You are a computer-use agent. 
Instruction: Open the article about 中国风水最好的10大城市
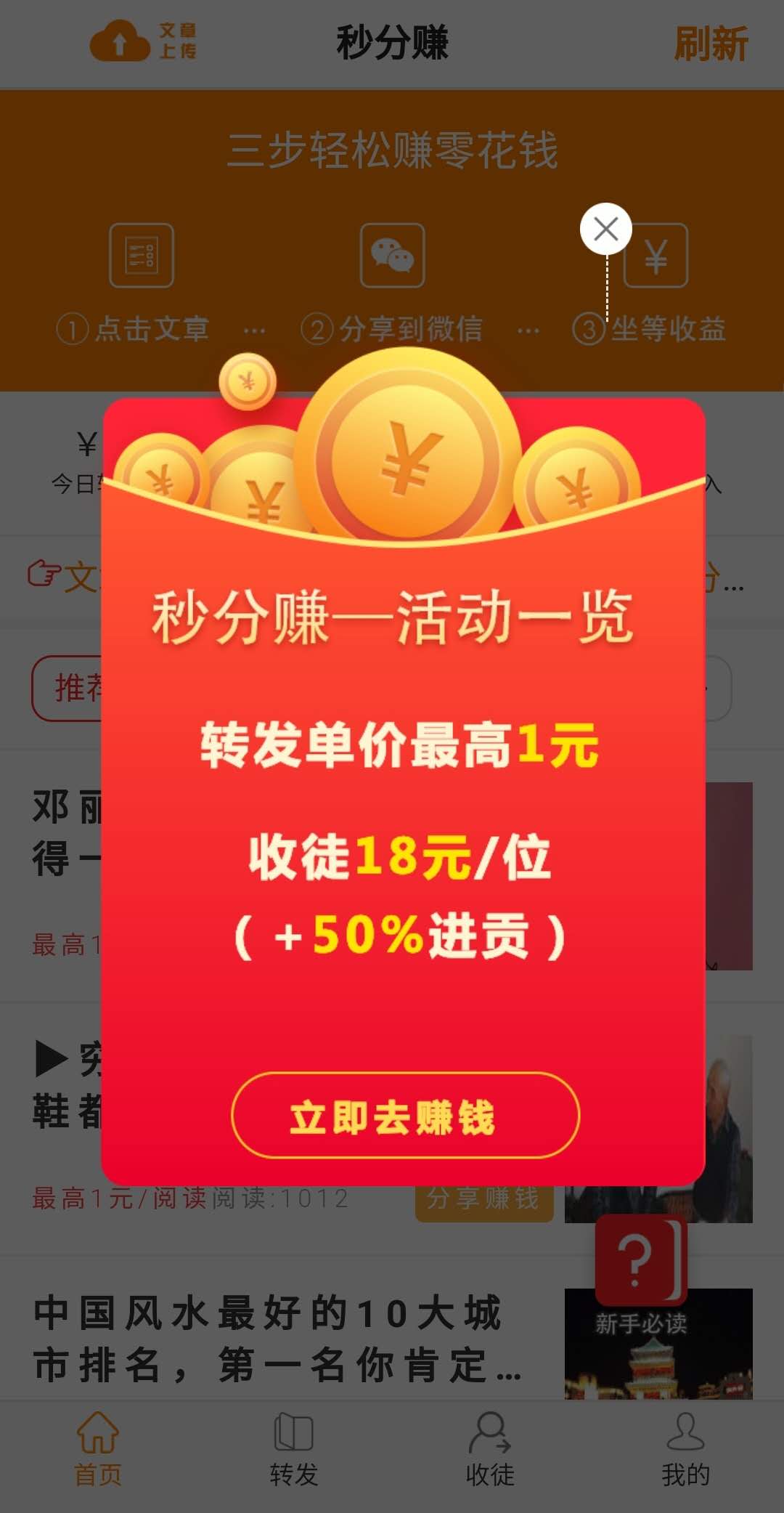(278, 1338)
